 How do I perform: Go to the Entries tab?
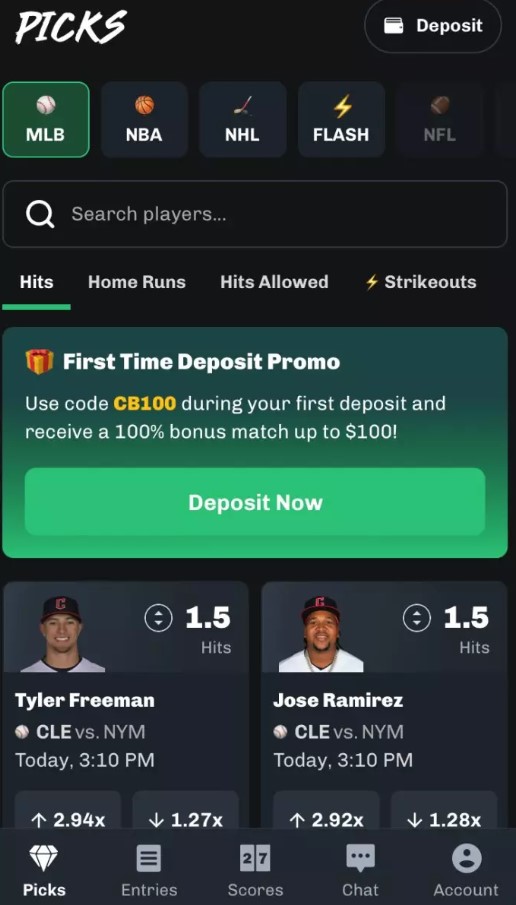(149, 869)
